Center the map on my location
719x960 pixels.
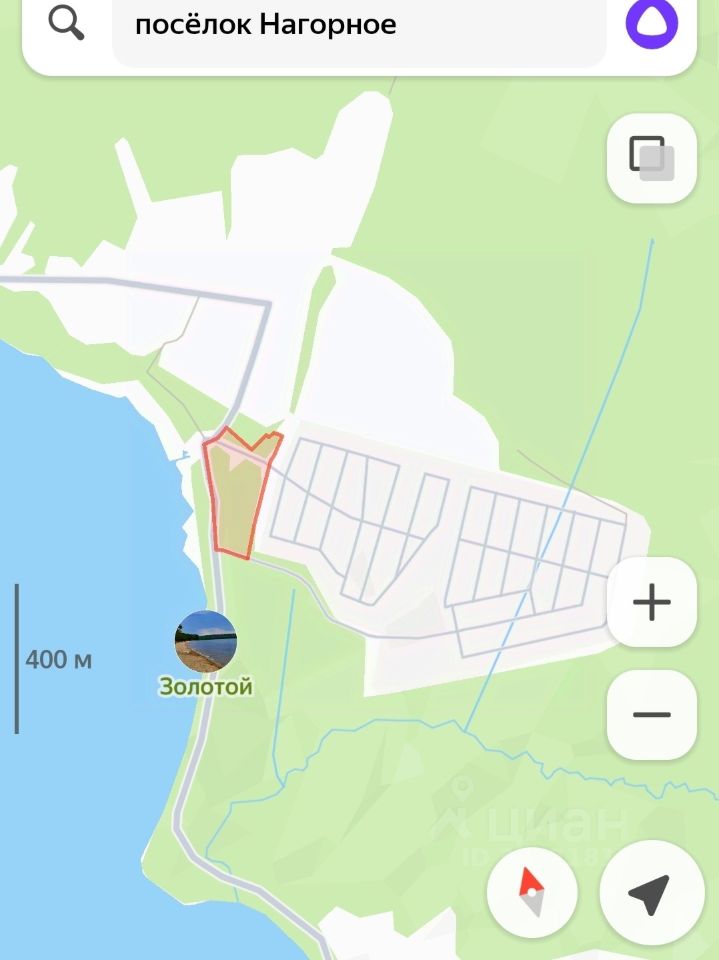tap(650, 893)
